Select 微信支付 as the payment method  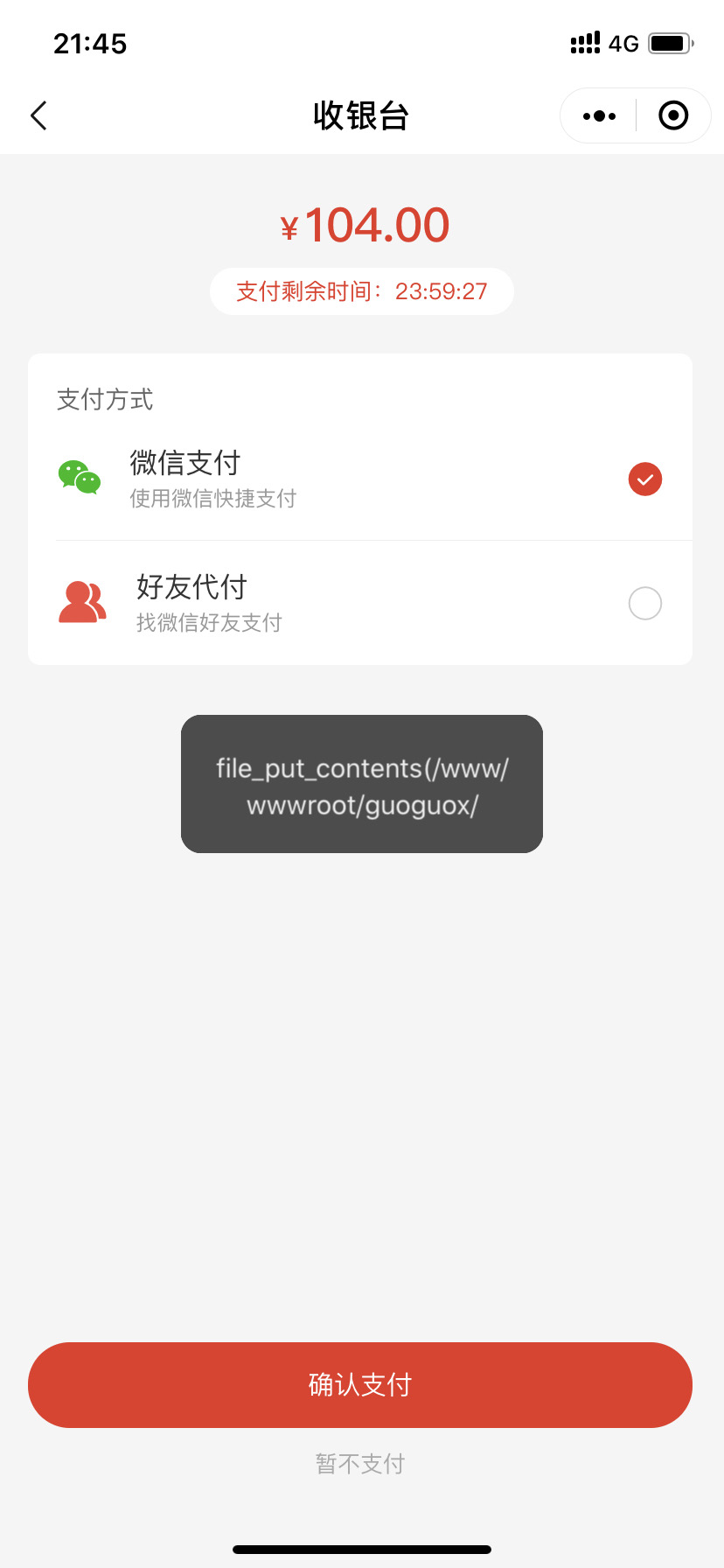point(360,479)
